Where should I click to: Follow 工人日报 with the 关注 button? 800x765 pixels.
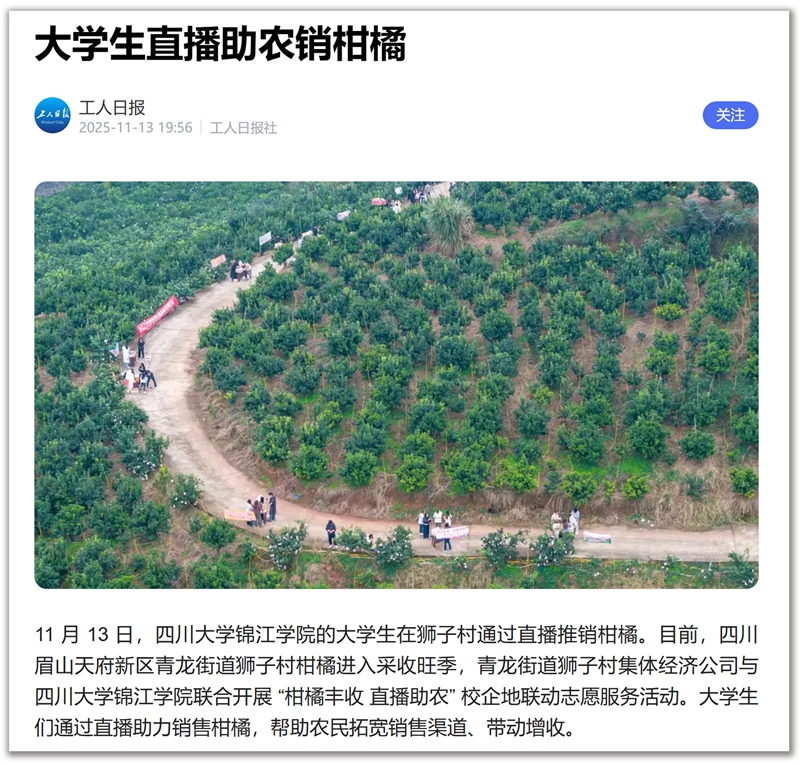coord(730,115)
